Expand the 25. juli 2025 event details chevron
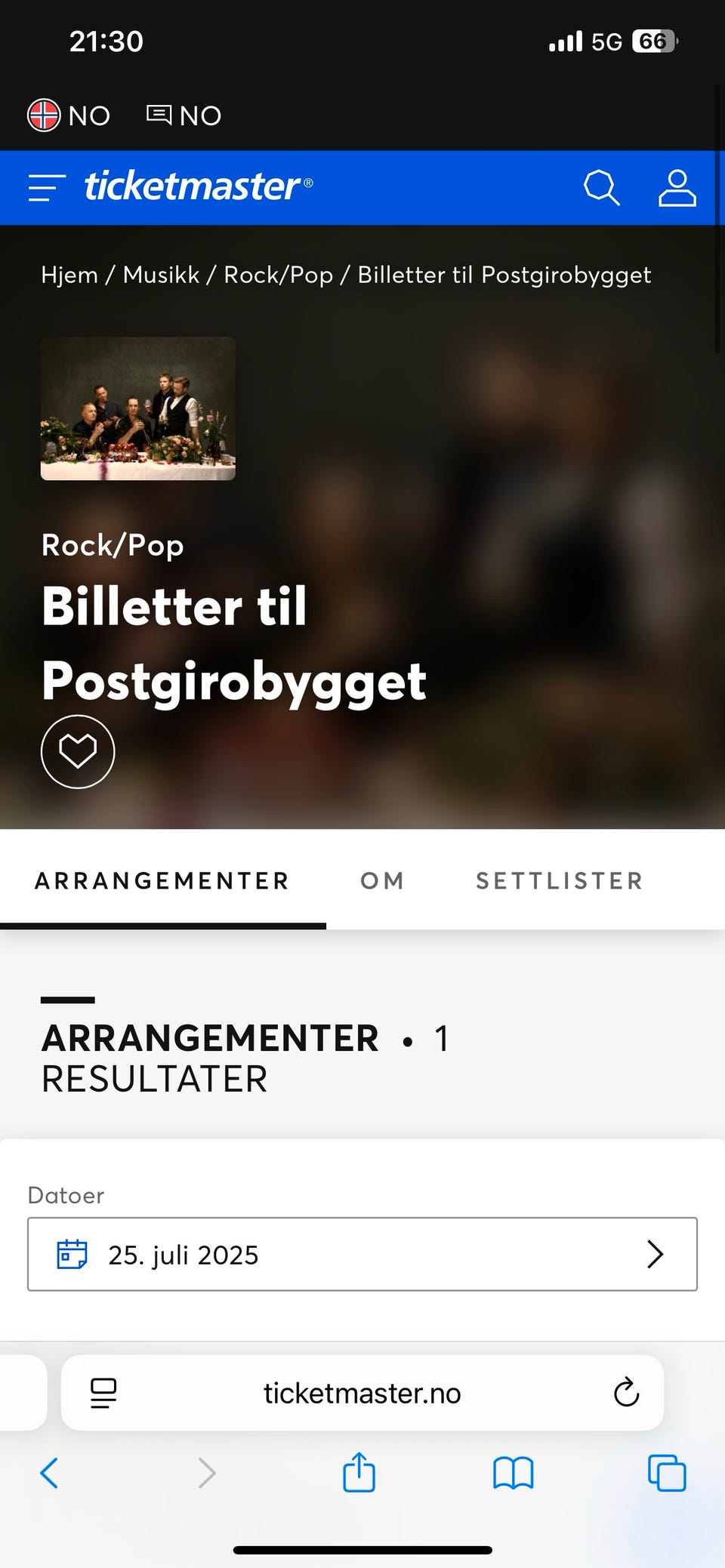The width and height of the screenshot is (725, 1568). pyautogui.click(x=656, y=1254)
